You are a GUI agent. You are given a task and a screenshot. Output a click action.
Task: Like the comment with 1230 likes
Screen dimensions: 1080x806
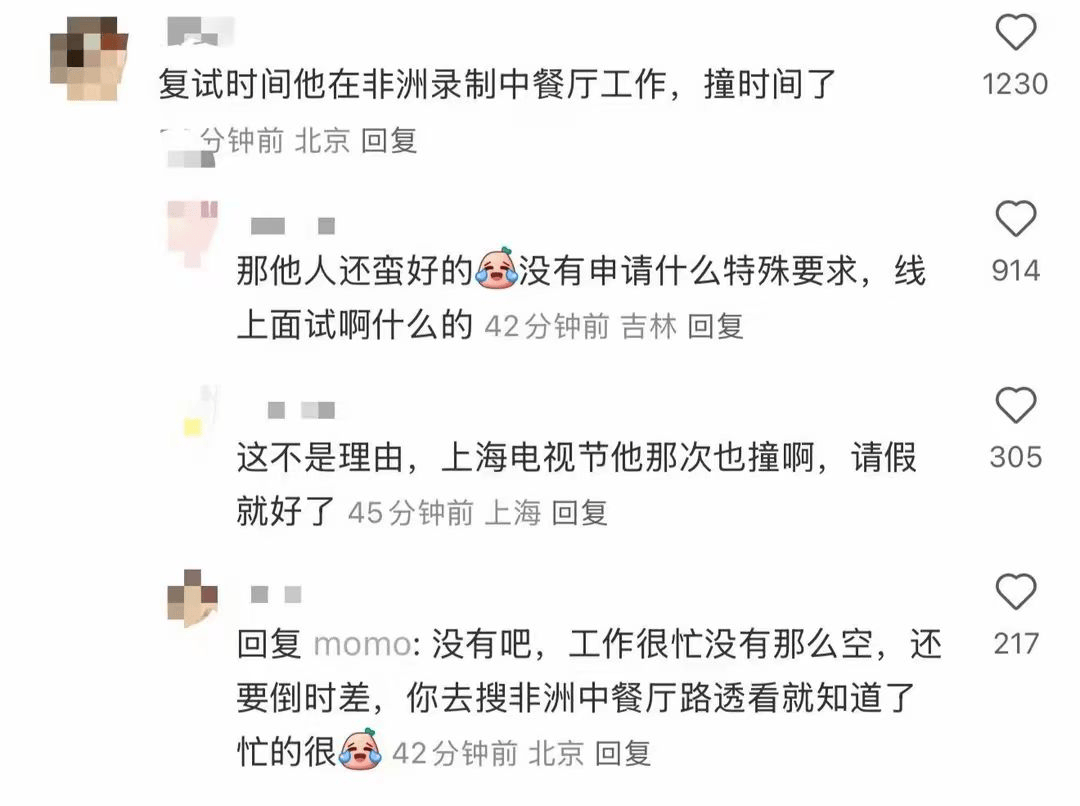coord(1016,34)
